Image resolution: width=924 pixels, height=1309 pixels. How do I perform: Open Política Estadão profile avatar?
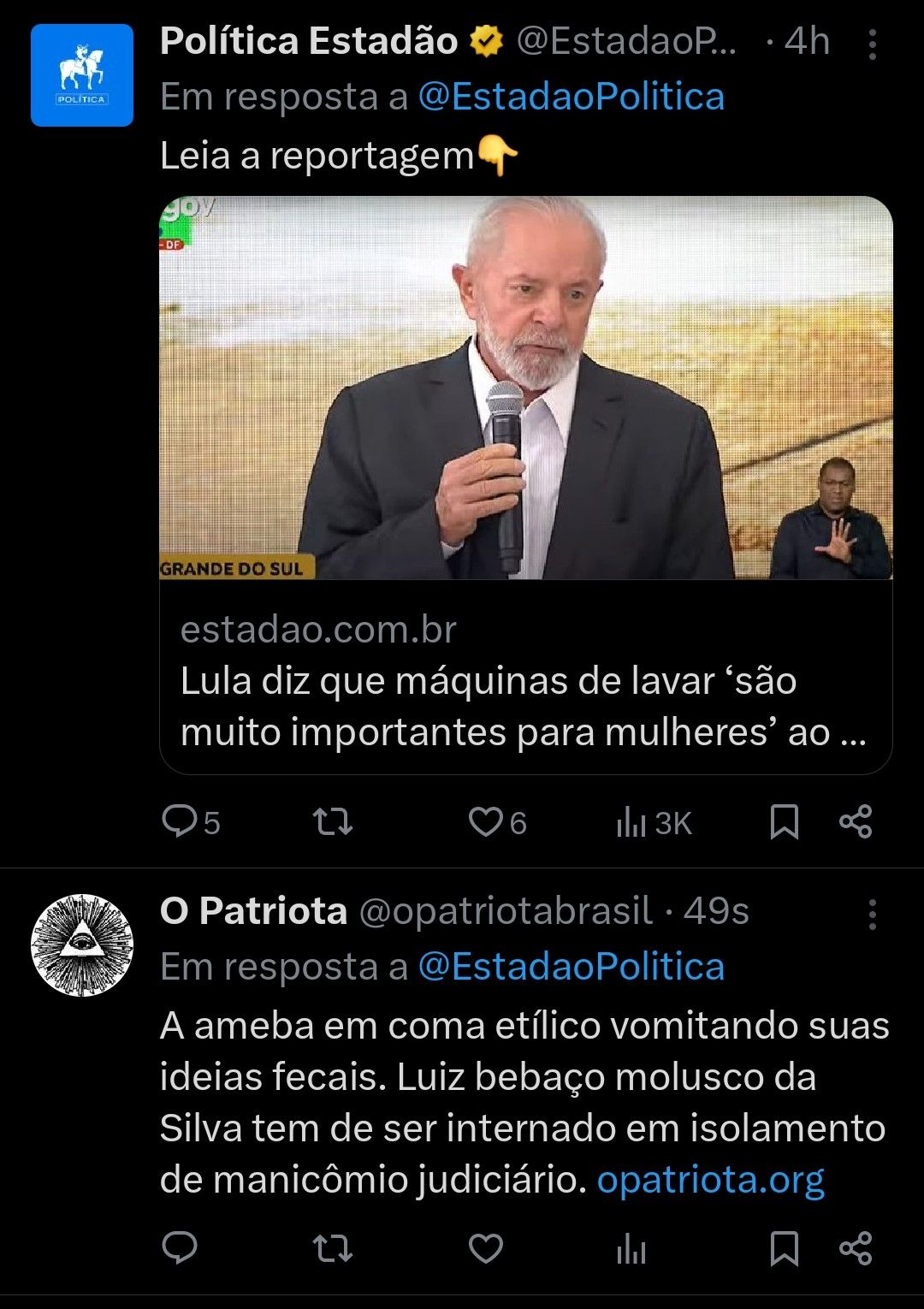[x=82, y=75]
